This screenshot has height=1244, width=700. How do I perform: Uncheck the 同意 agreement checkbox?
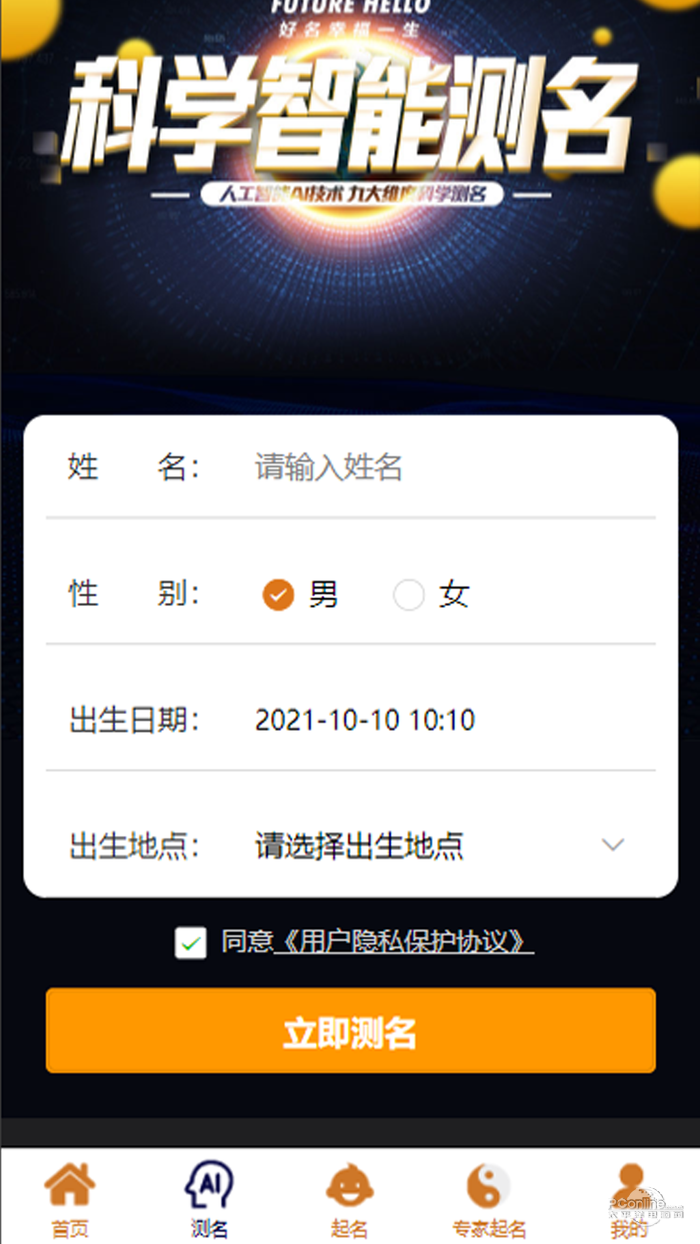(x=190, y=942)
